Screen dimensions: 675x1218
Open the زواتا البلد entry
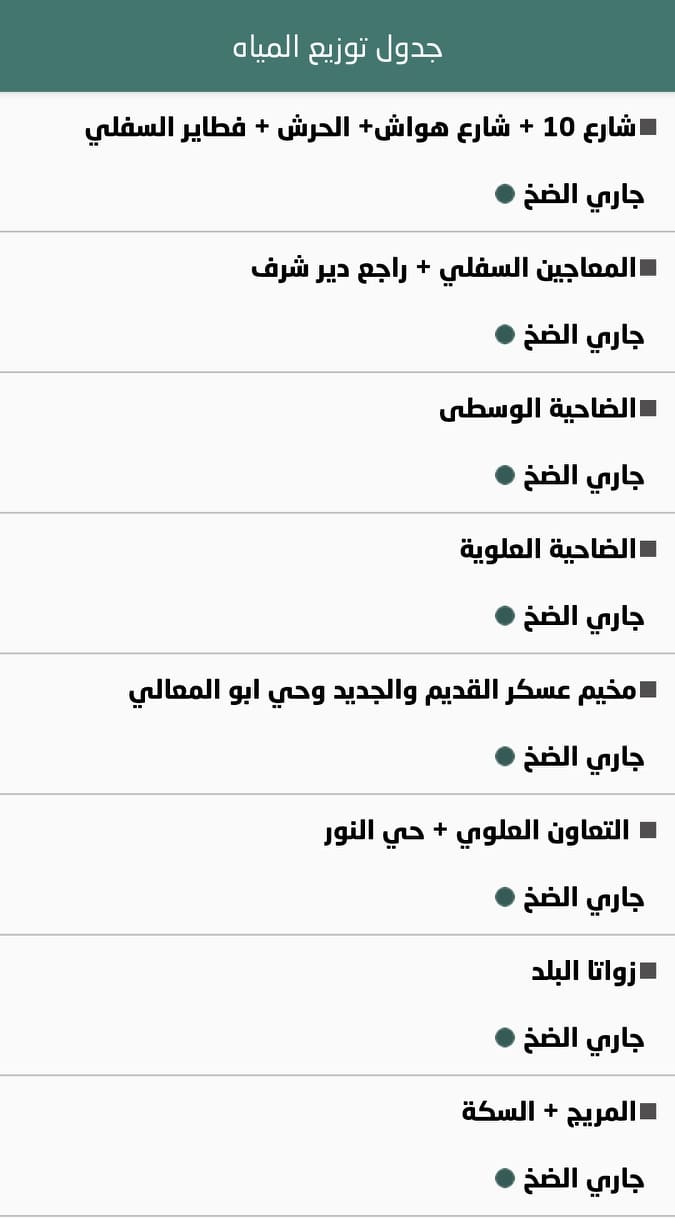click(x=583, y=972)
